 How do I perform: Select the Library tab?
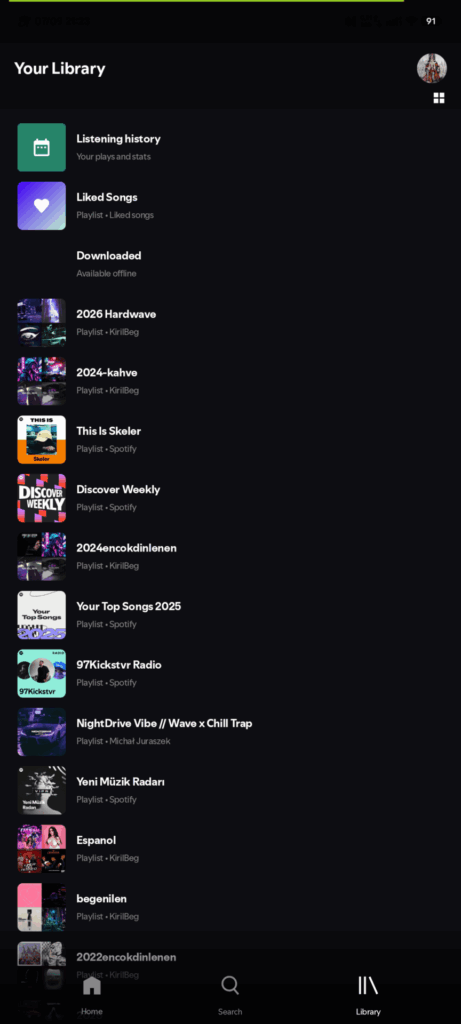point(368,995)
